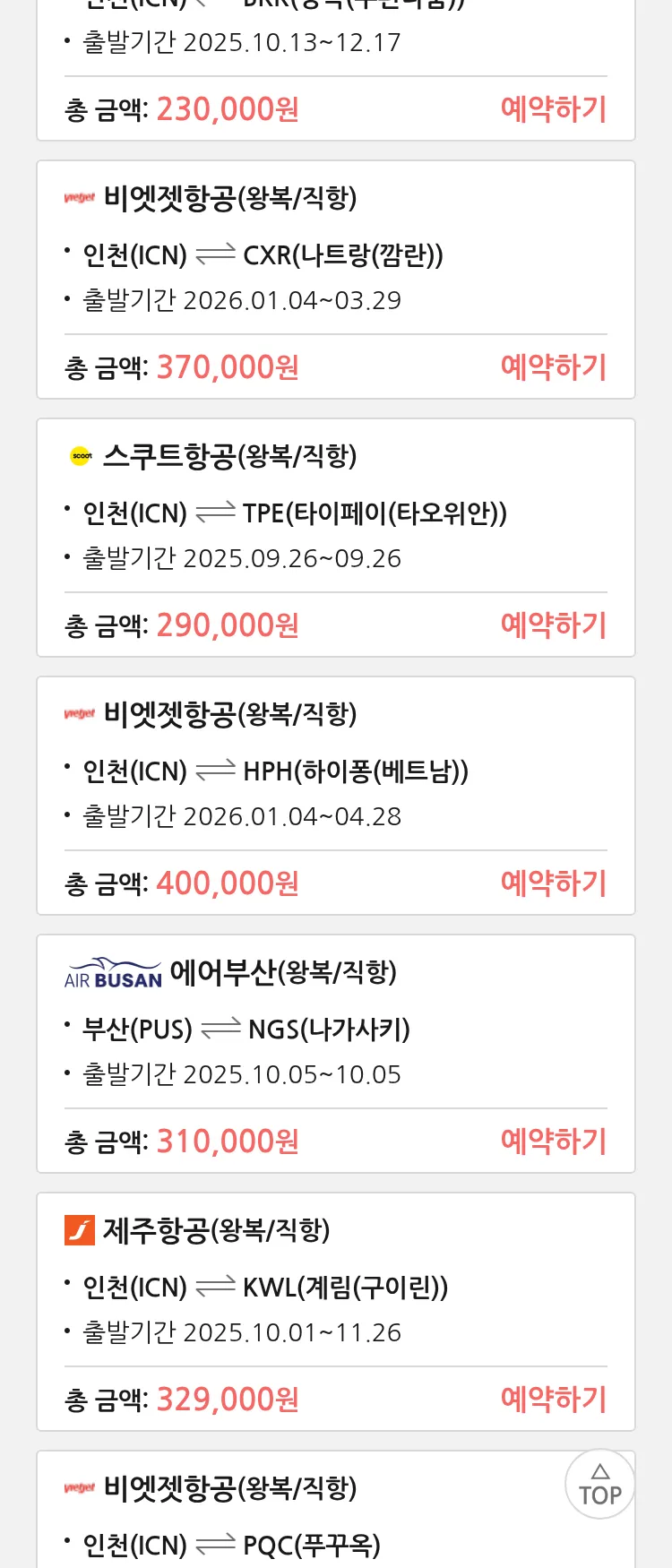The height and width of the screenshot is (1568, 672).
Task: Select 예약하기 for the Haiphong HPH flight
Action: pyautogui.click(x=553, y=883)
